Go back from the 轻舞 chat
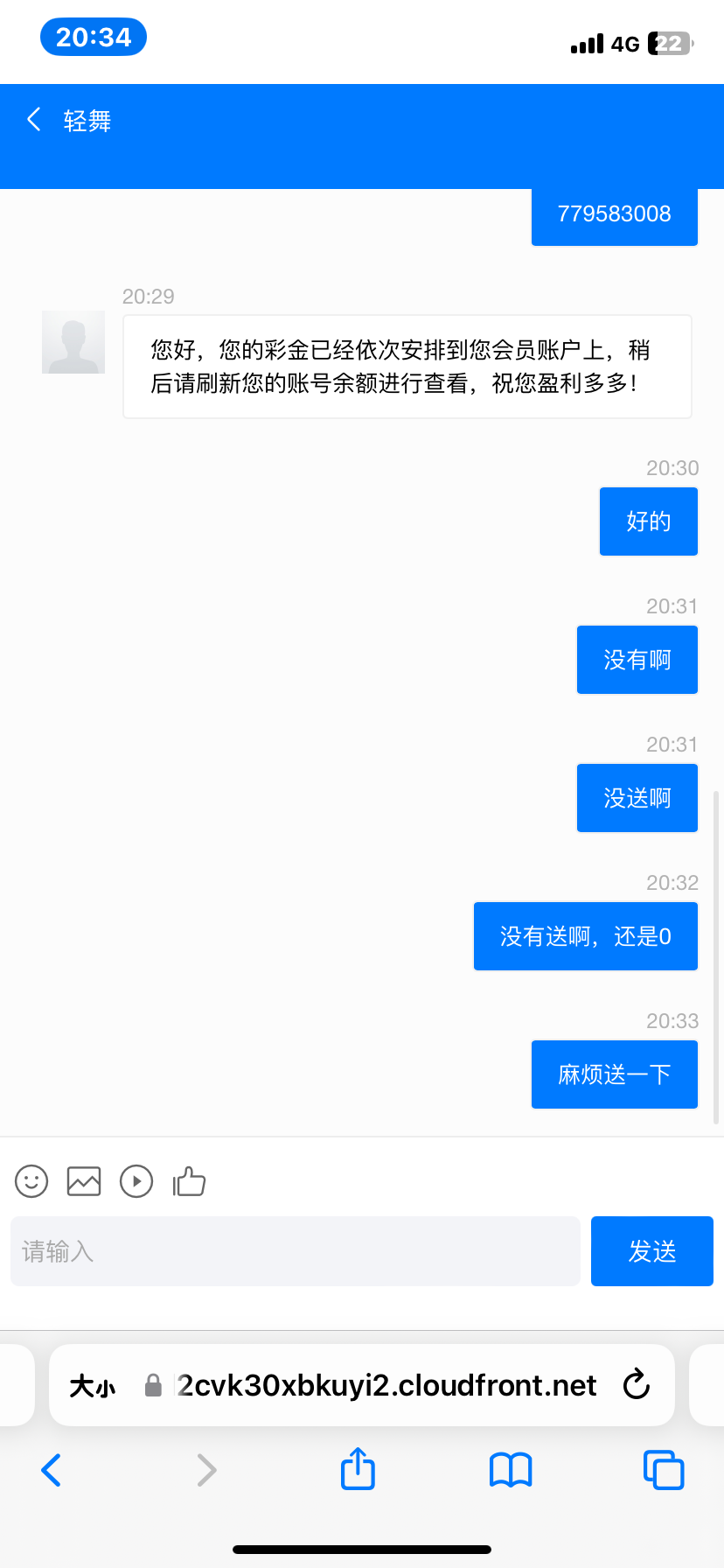The image size is (724, 1568). pyautogui.click(x=34, y=120)
